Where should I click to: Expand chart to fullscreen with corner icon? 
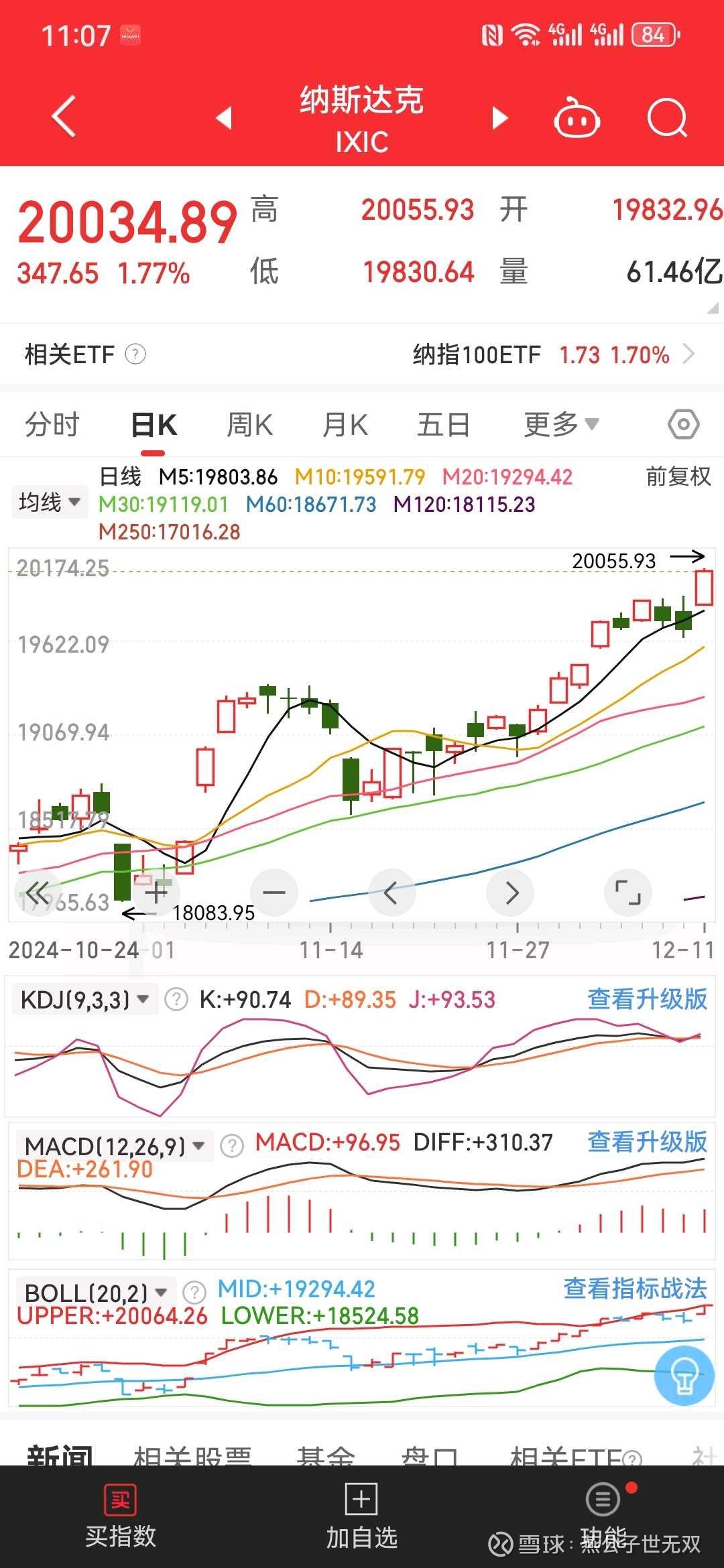(x=628, y=893)
